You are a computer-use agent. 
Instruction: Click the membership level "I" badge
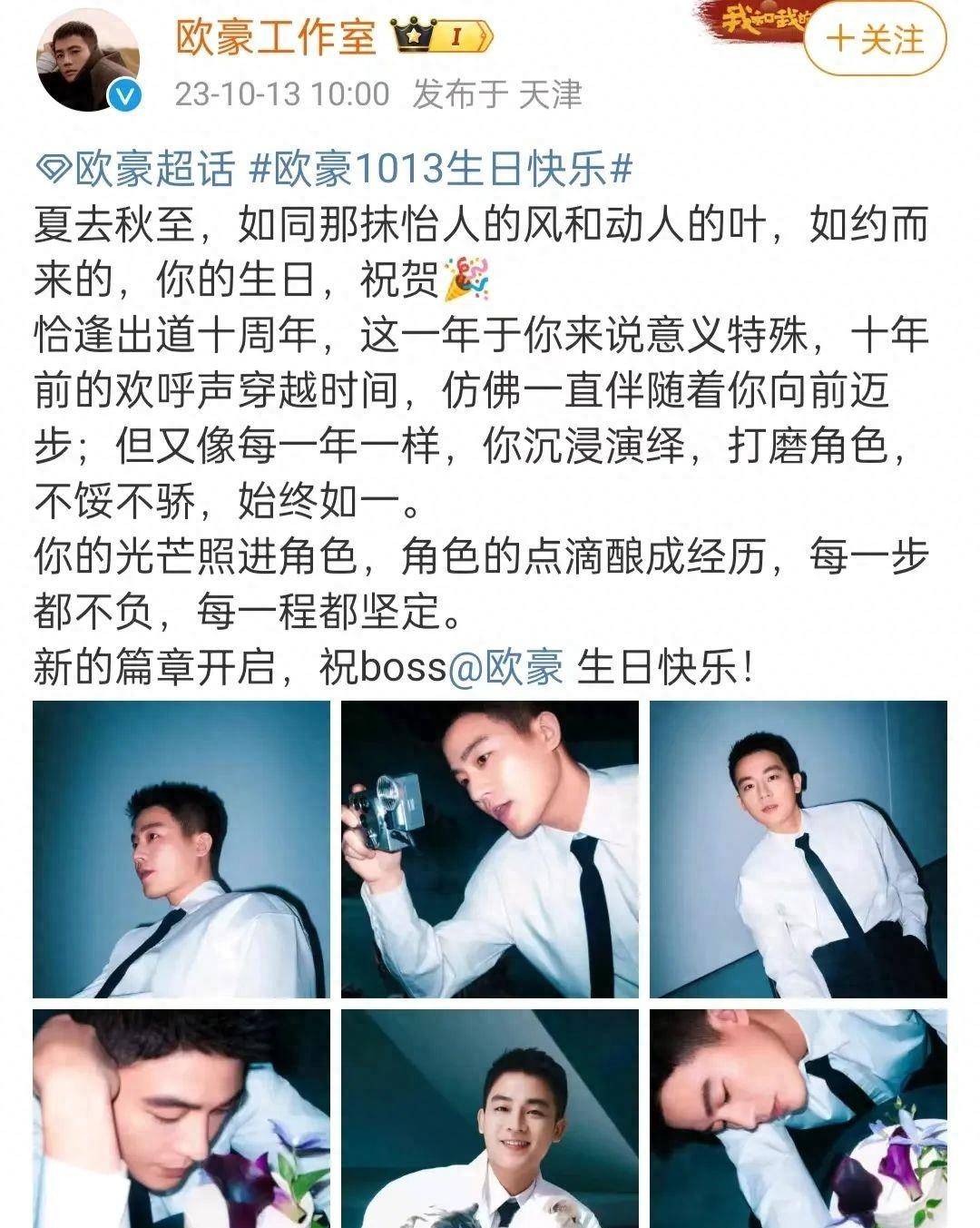[x=457, y=38]
